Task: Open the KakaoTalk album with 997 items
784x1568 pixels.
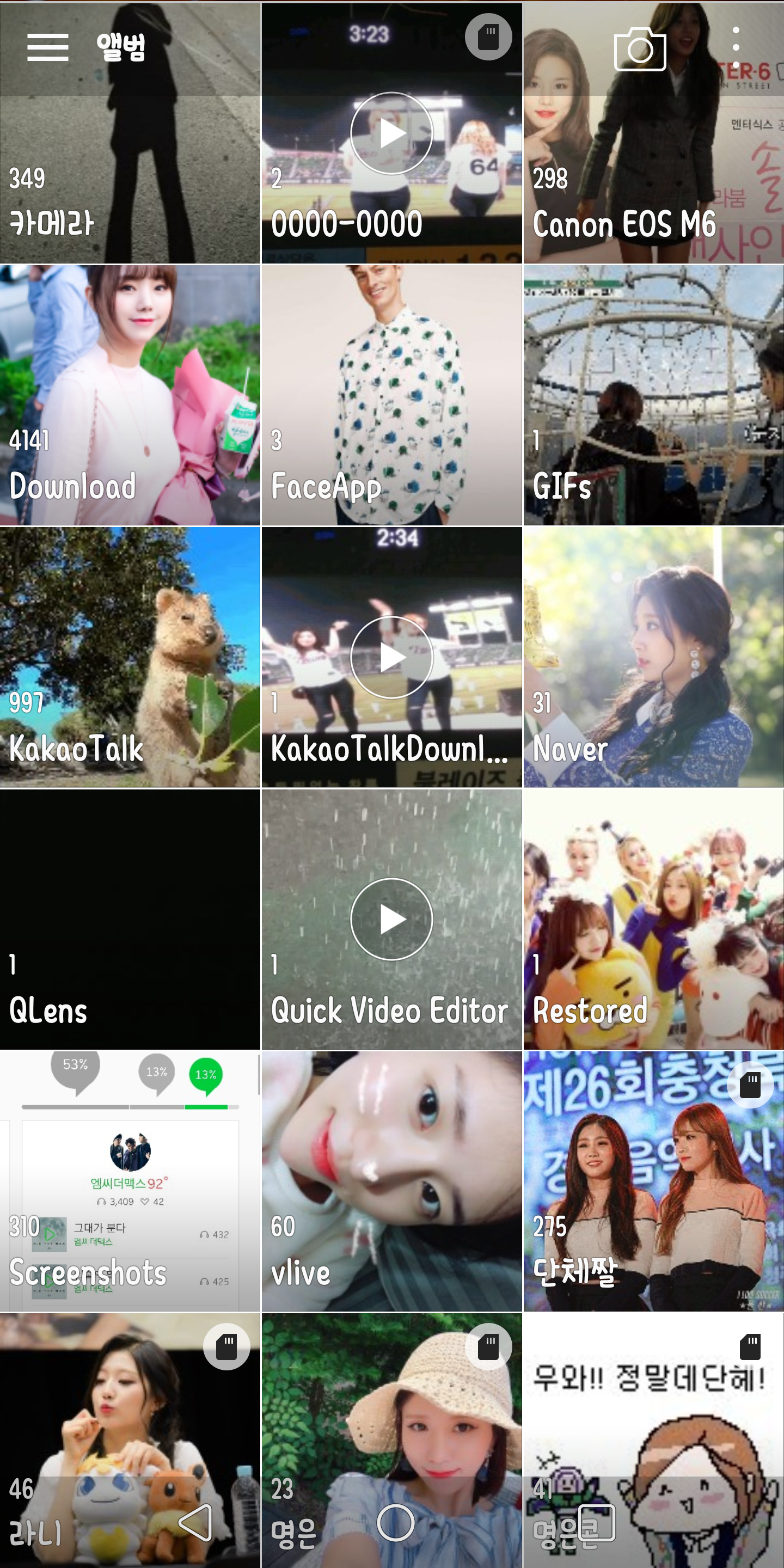Action: tap(130, 657)
